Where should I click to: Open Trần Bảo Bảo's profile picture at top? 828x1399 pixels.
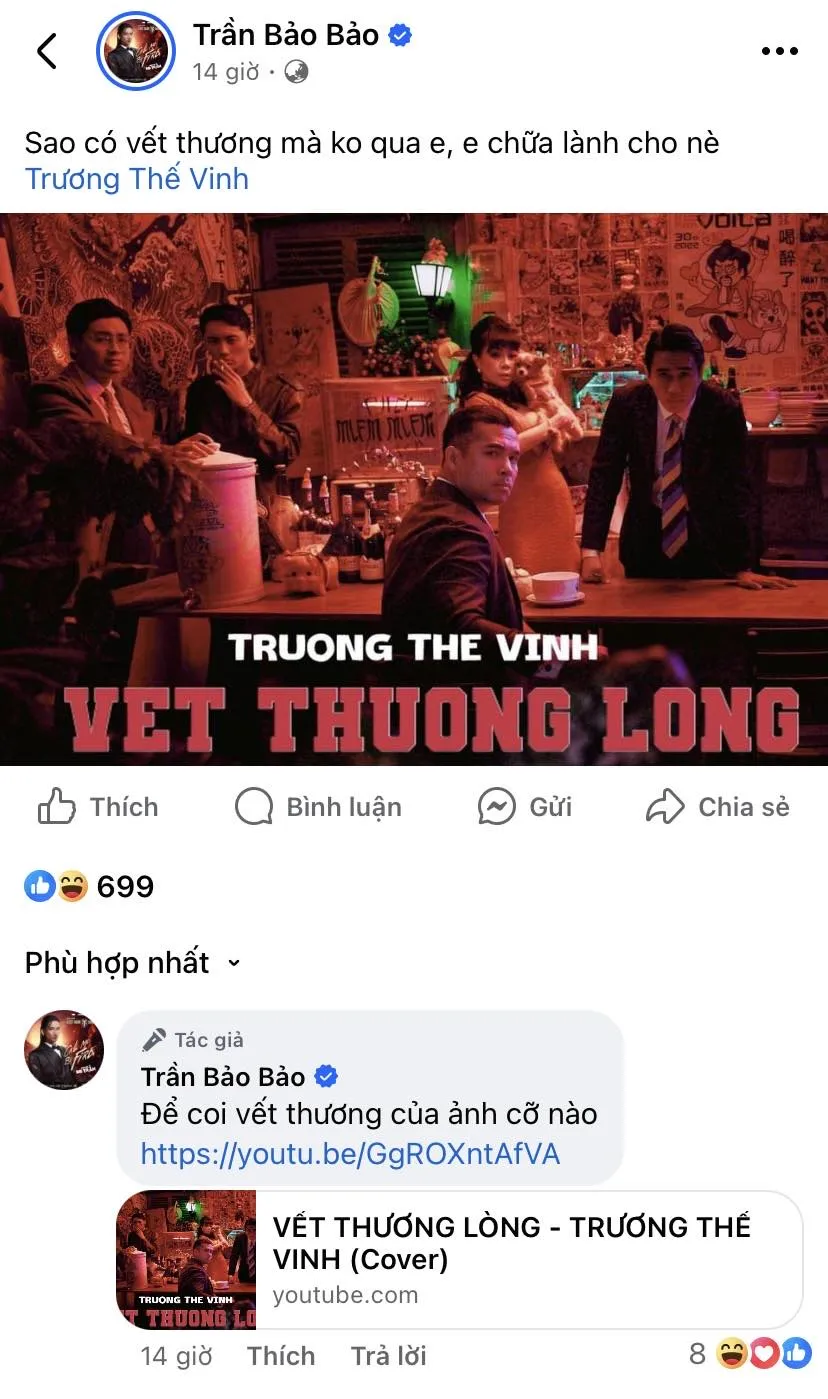pos(136,51)
